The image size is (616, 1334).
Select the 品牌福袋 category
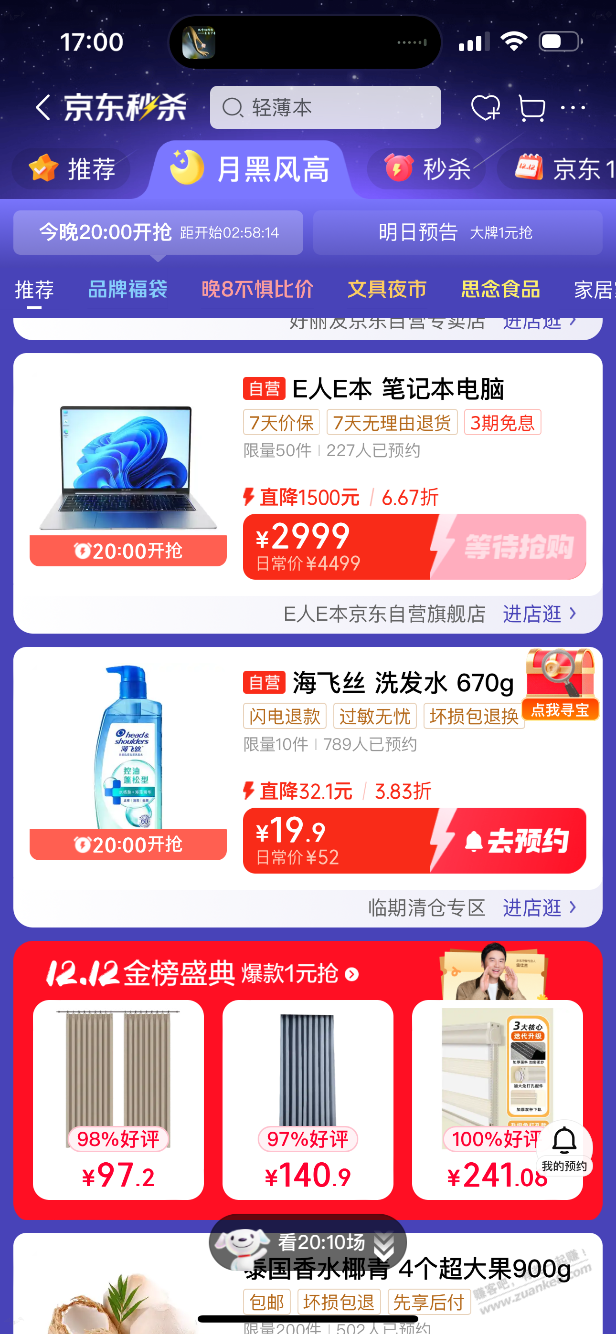click(128, 290)
